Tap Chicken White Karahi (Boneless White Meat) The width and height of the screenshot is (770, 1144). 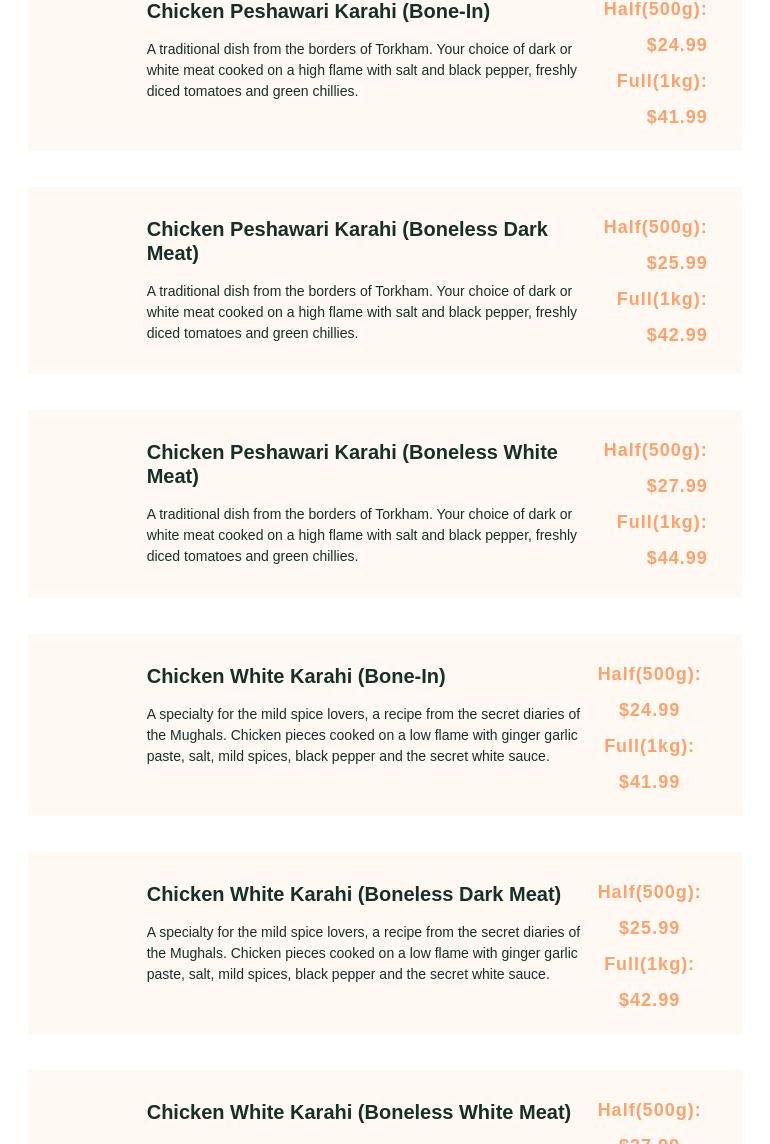point(358,1112)
